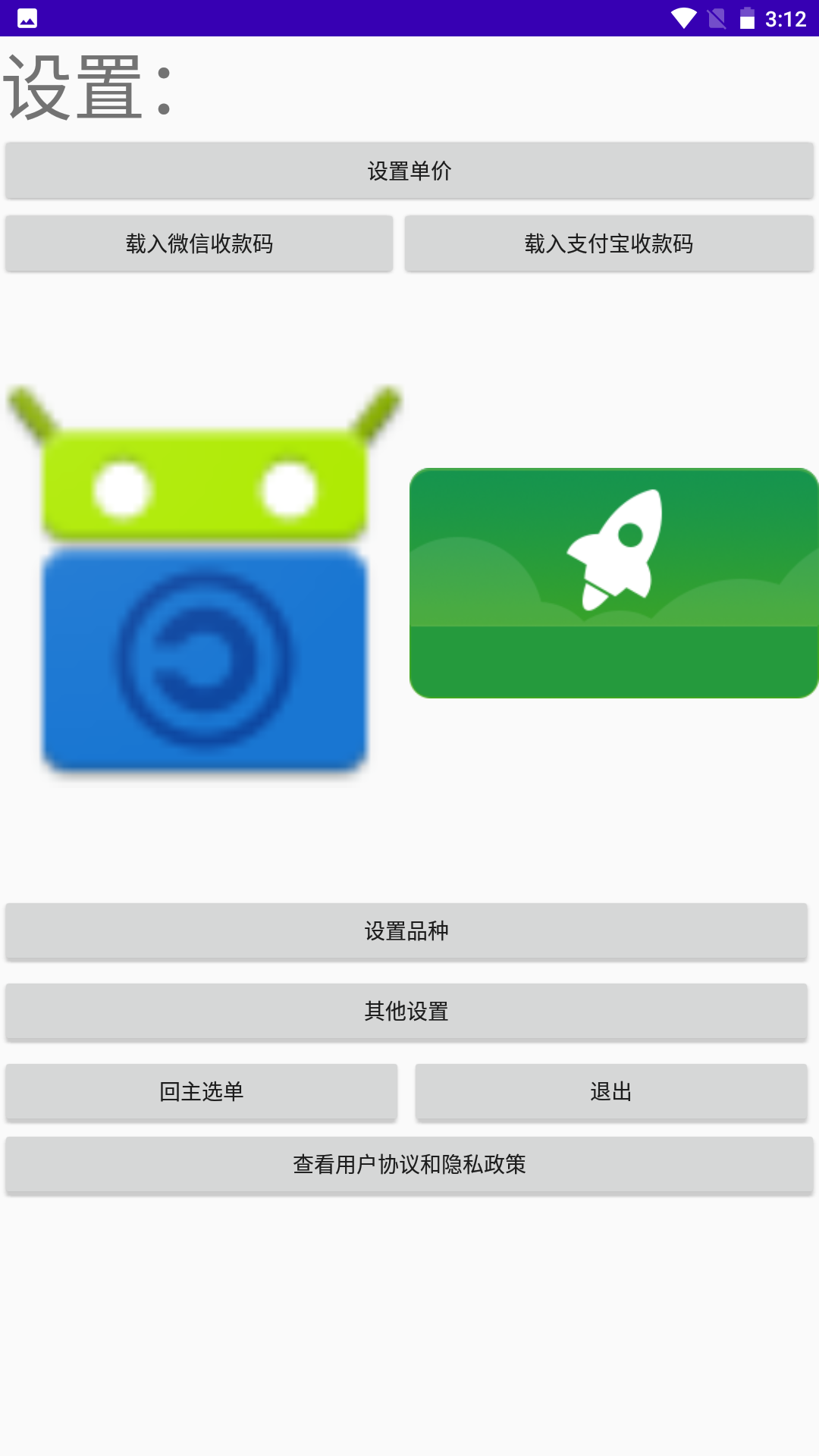
Task: Open 其他设置
Action: [406, 1011]
